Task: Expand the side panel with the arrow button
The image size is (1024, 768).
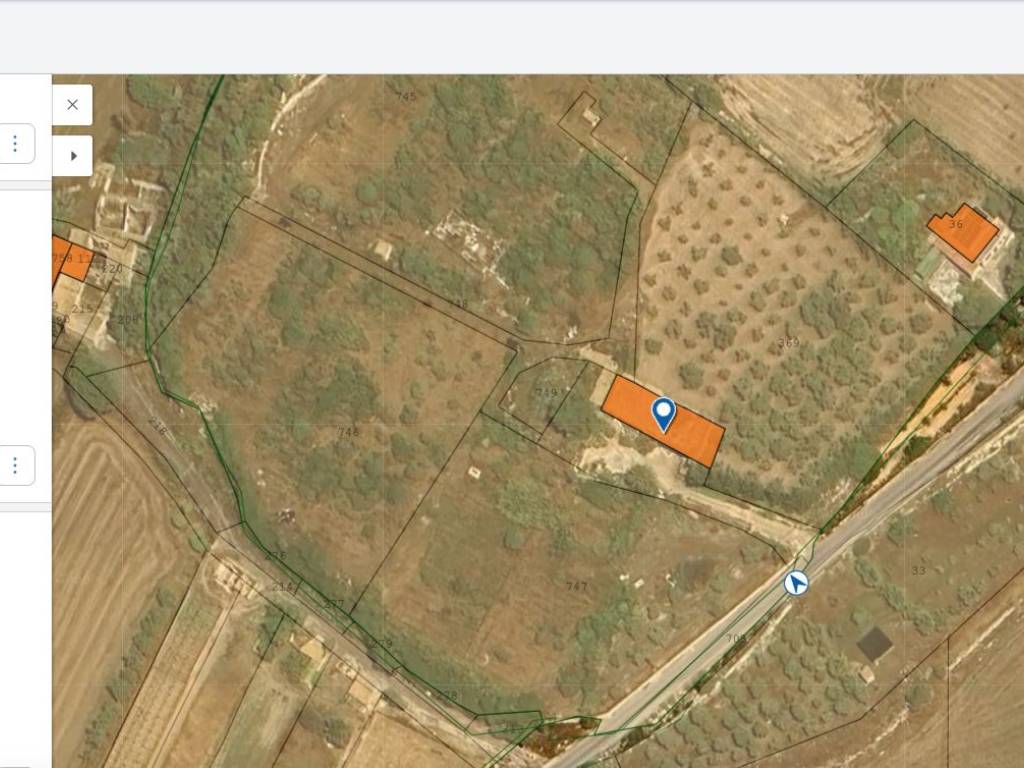Action: click(x=72, y=156)
